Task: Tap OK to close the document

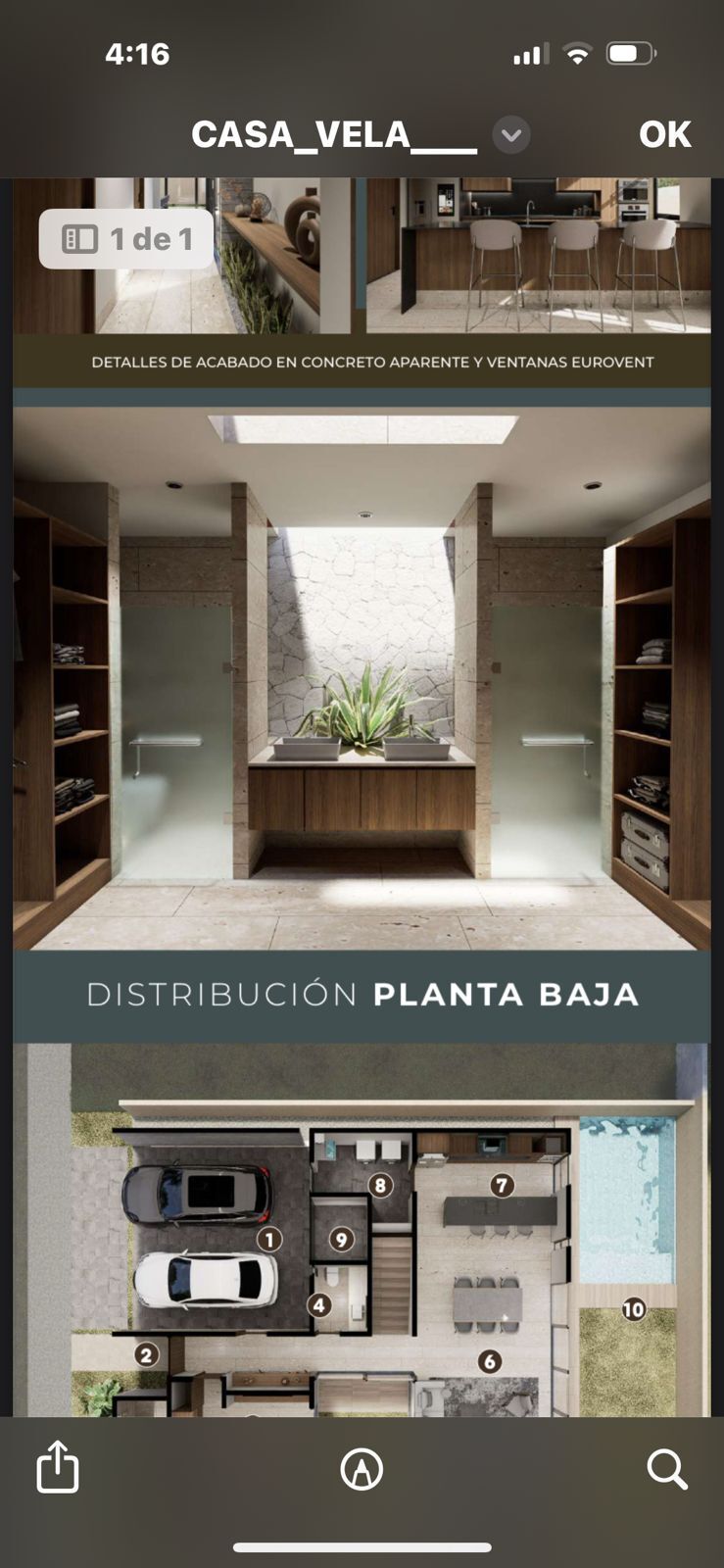Action: 664,134
